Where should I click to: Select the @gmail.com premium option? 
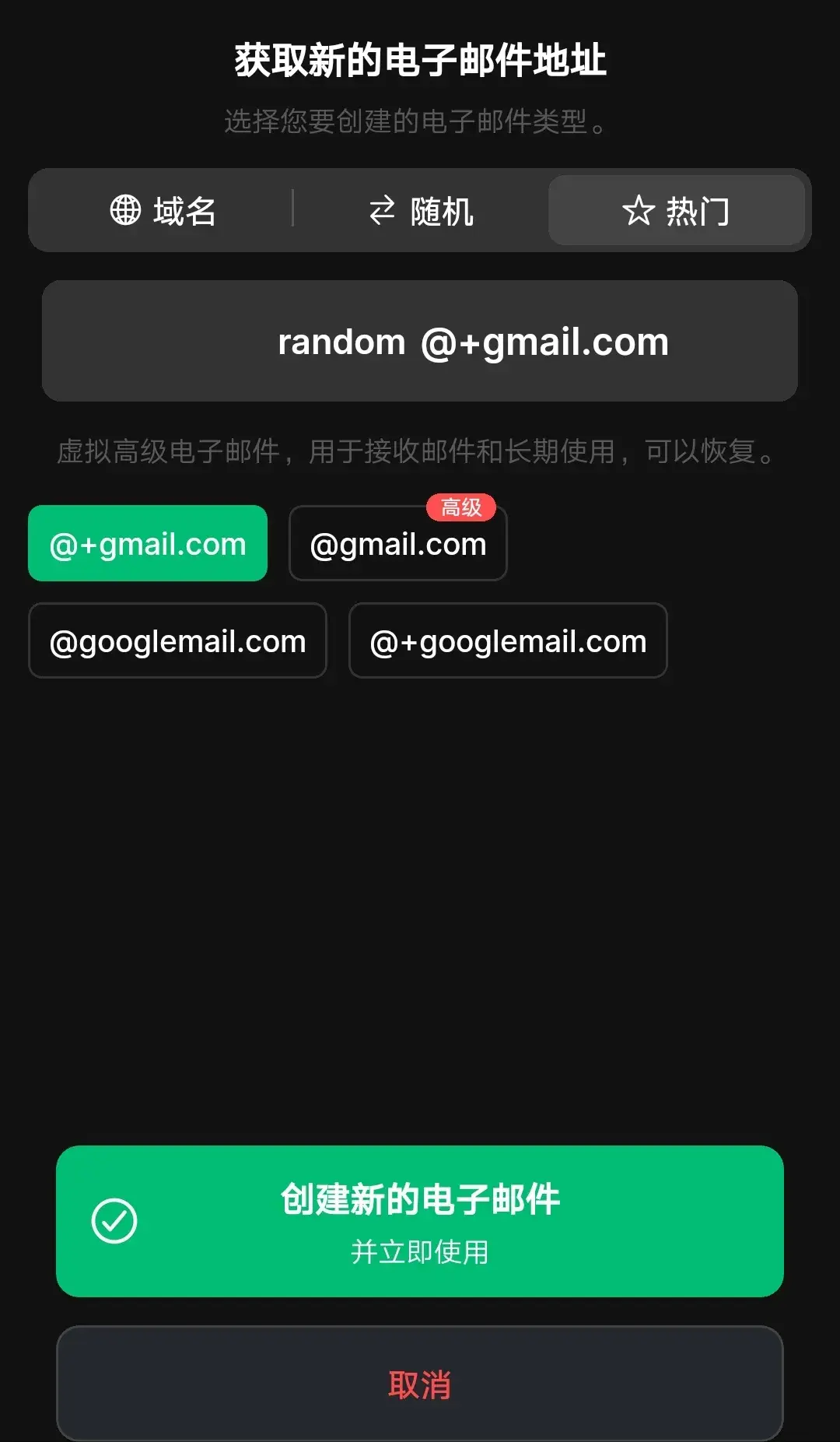397,545
